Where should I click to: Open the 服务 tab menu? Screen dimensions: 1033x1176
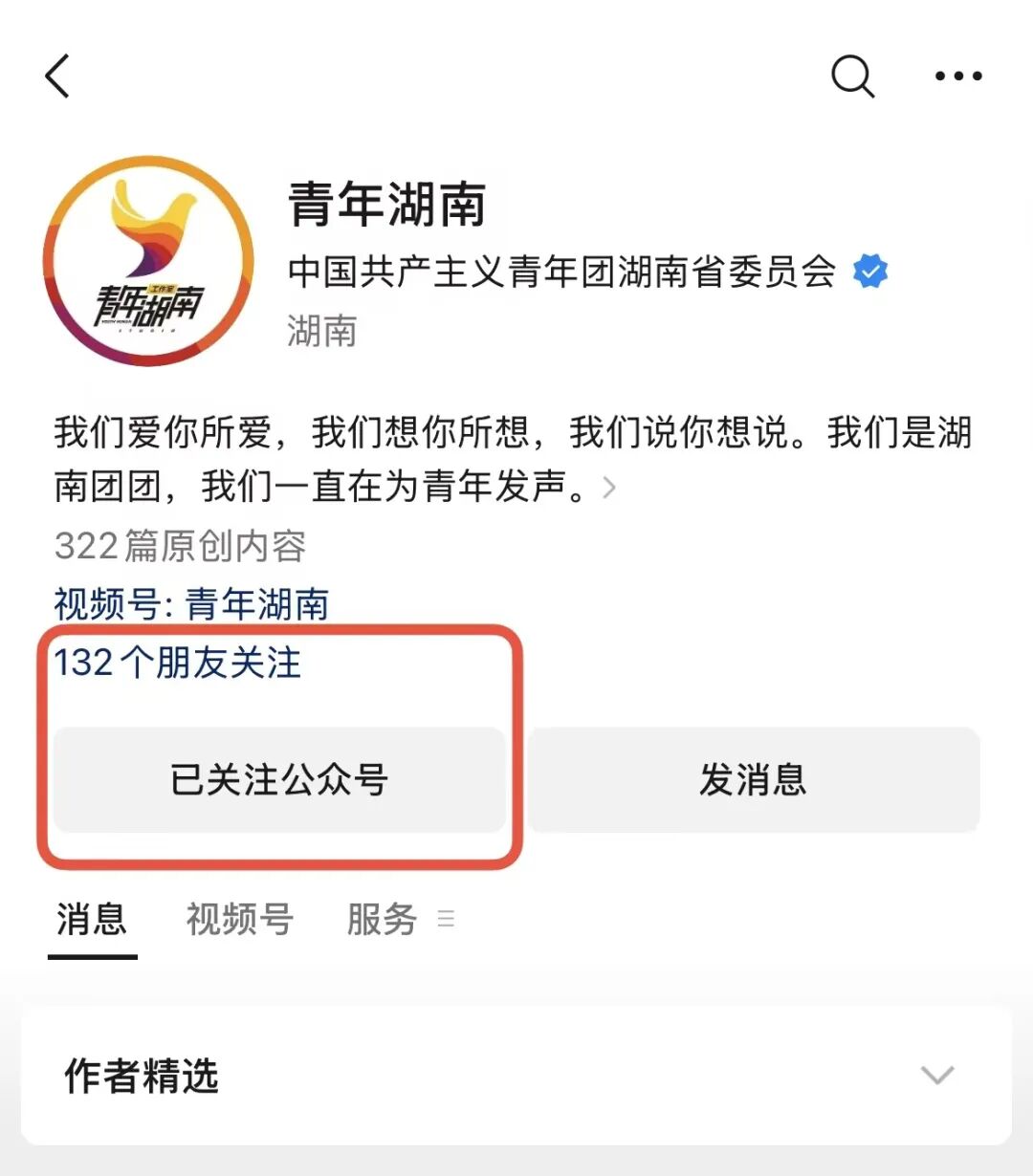(x=398, y=920)
